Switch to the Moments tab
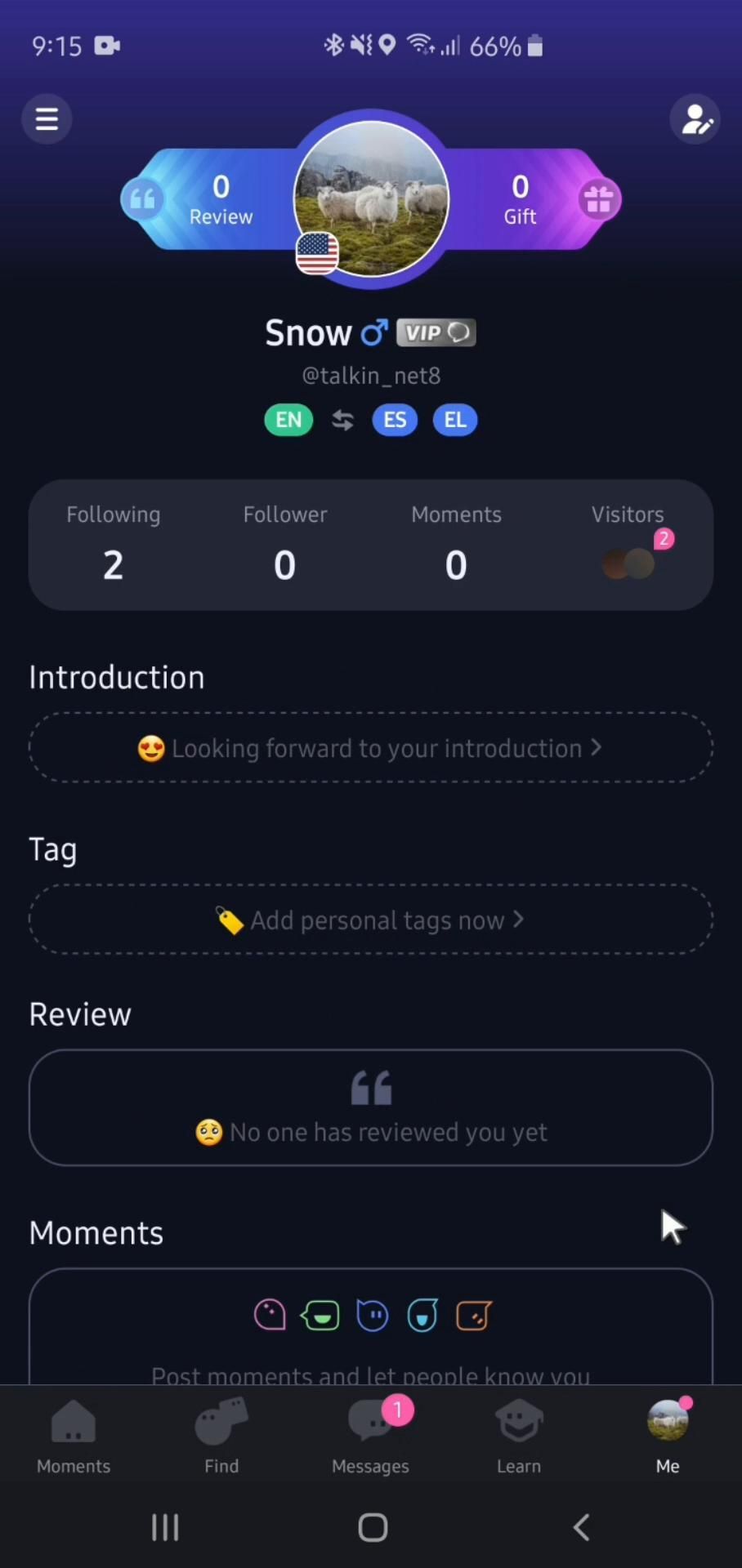 74,1437
